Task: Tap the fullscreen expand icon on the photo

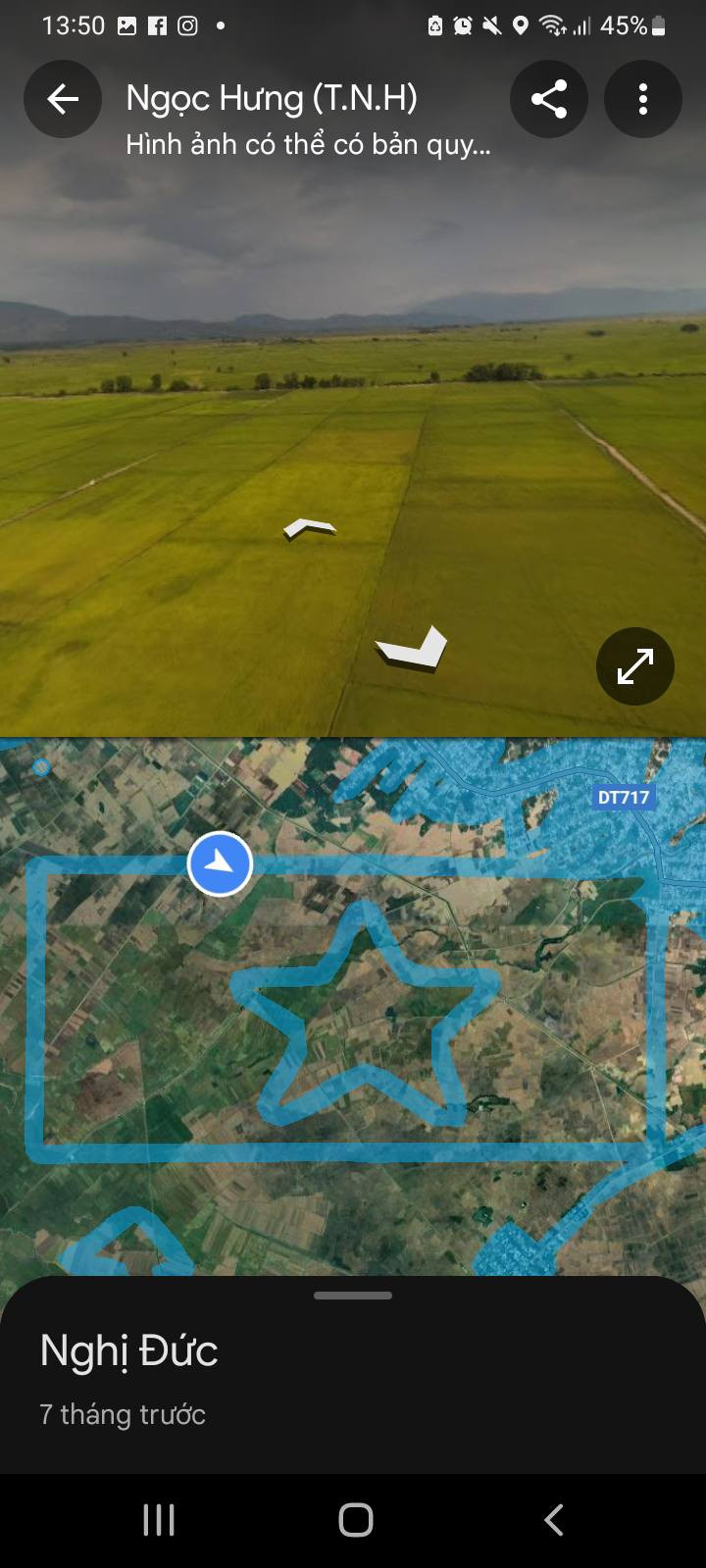Action: coord(634,666)
